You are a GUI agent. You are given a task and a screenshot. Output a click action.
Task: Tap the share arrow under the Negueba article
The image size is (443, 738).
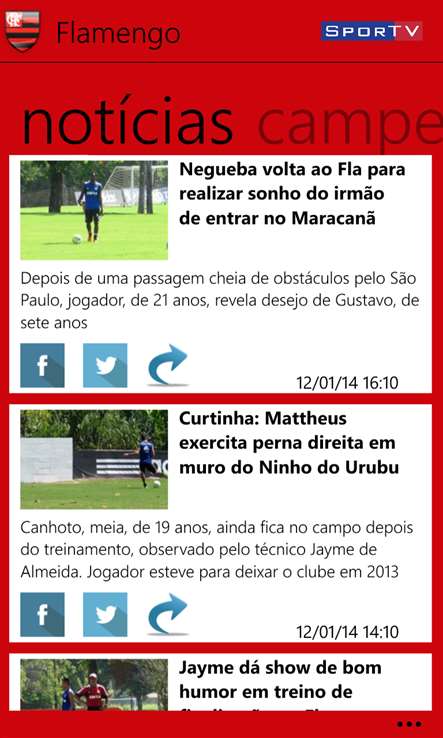[x=168, y=365]
